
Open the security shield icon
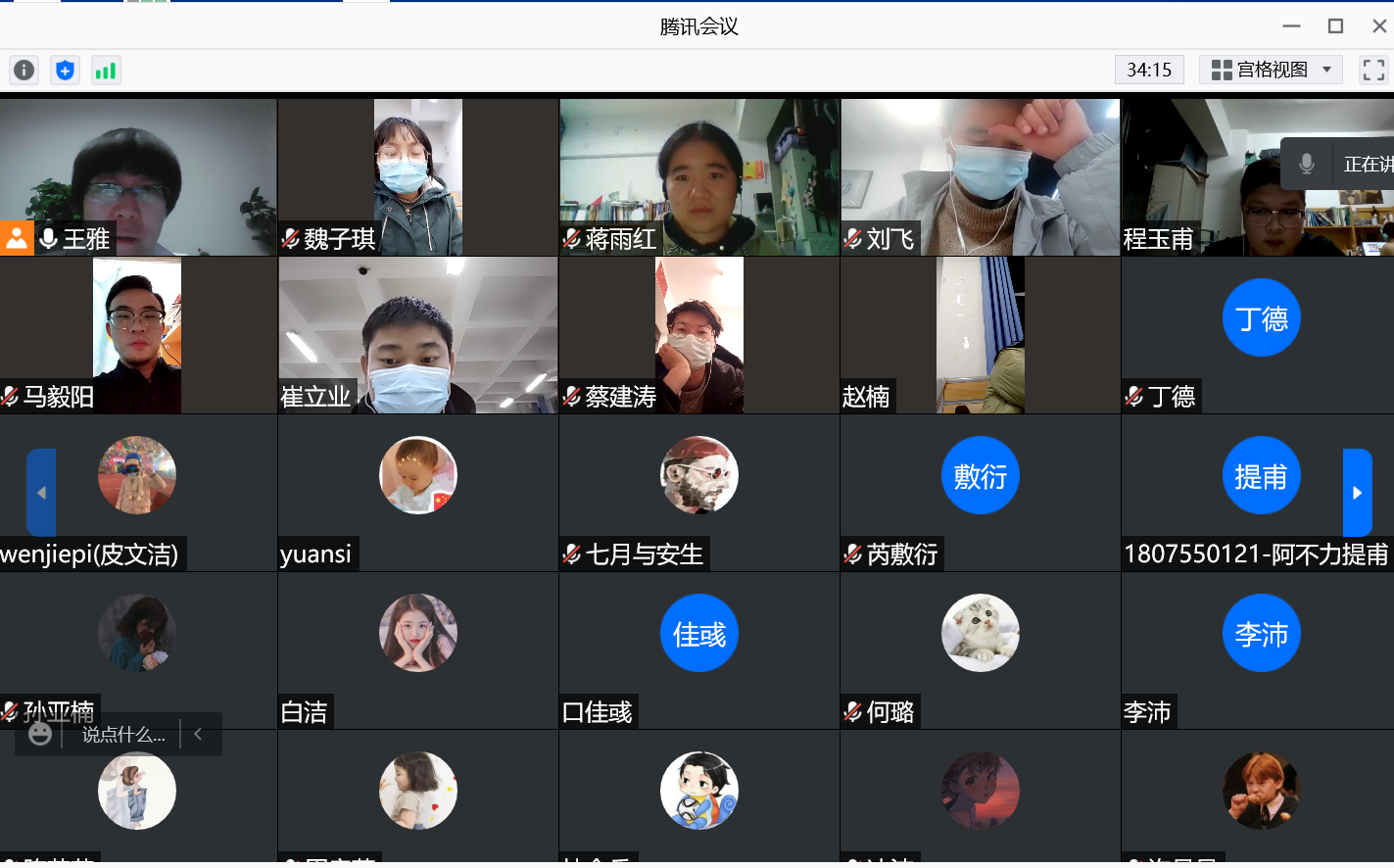(65, 71)
